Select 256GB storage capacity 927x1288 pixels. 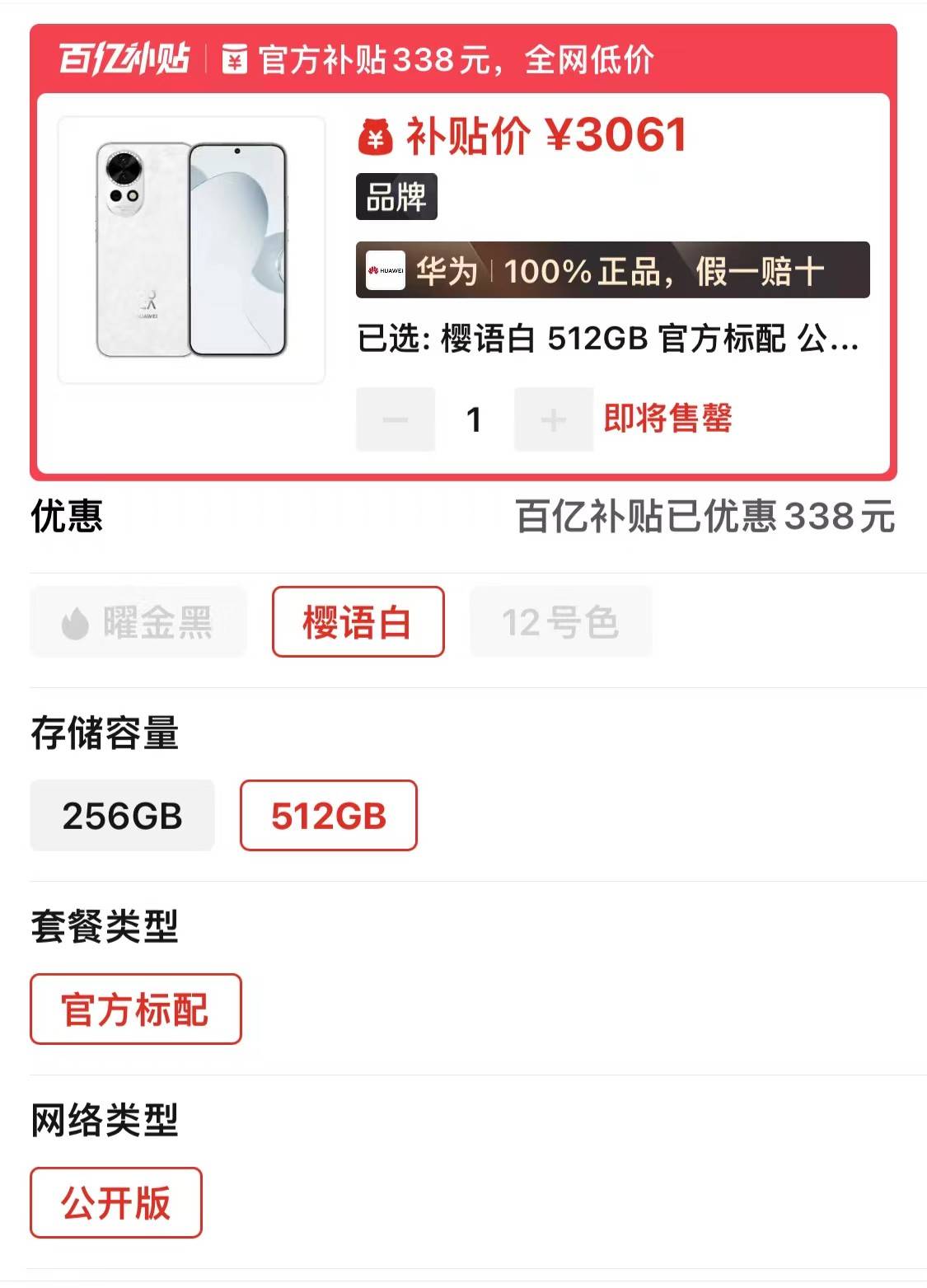(122, 816)
